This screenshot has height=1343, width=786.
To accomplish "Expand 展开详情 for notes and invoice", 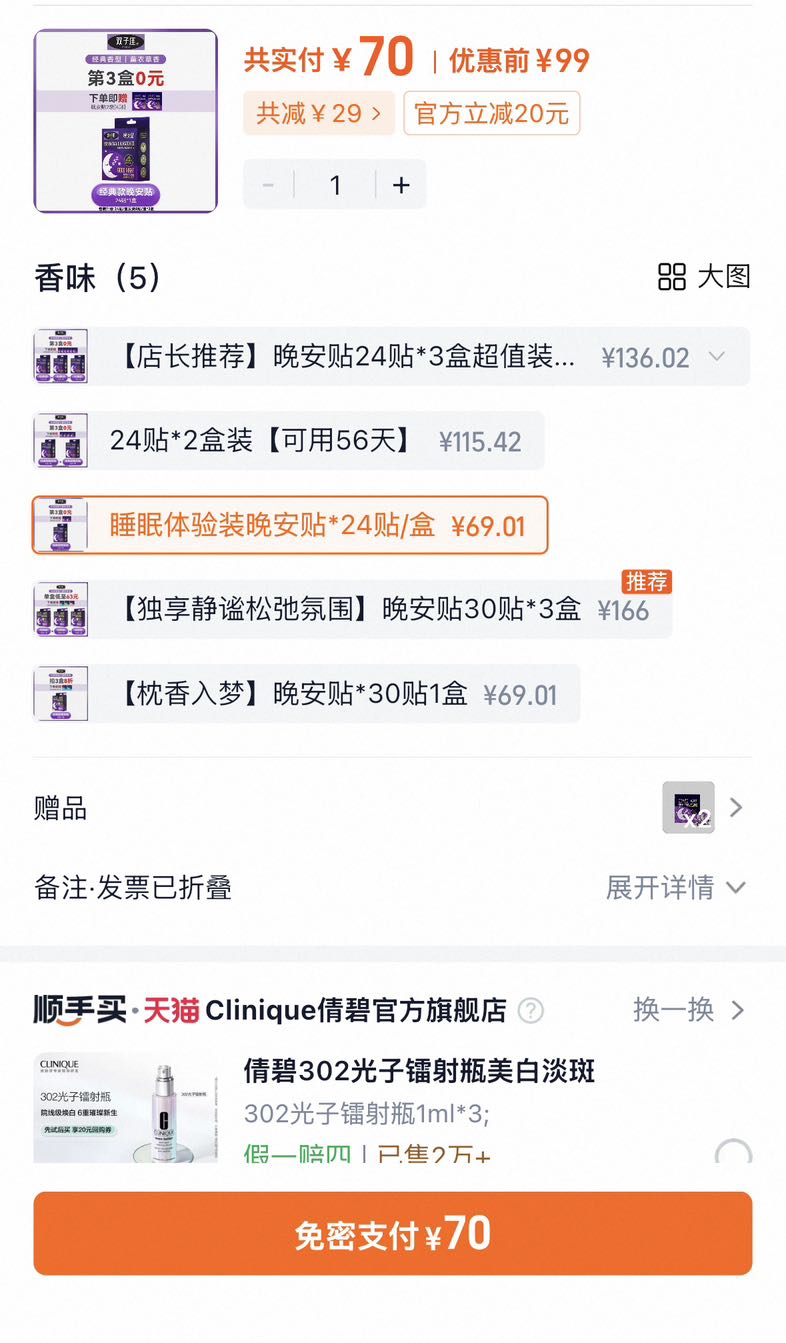I will coord(676,887).
